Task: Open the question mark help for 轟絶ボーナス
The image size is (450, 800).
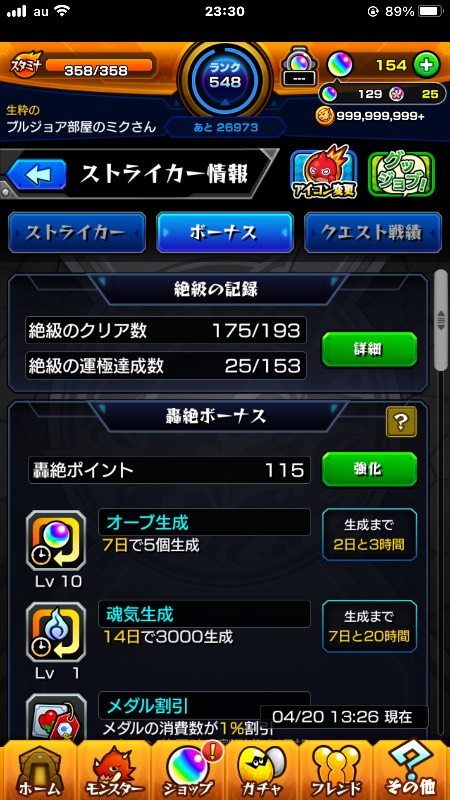Action: click(401, 421)
